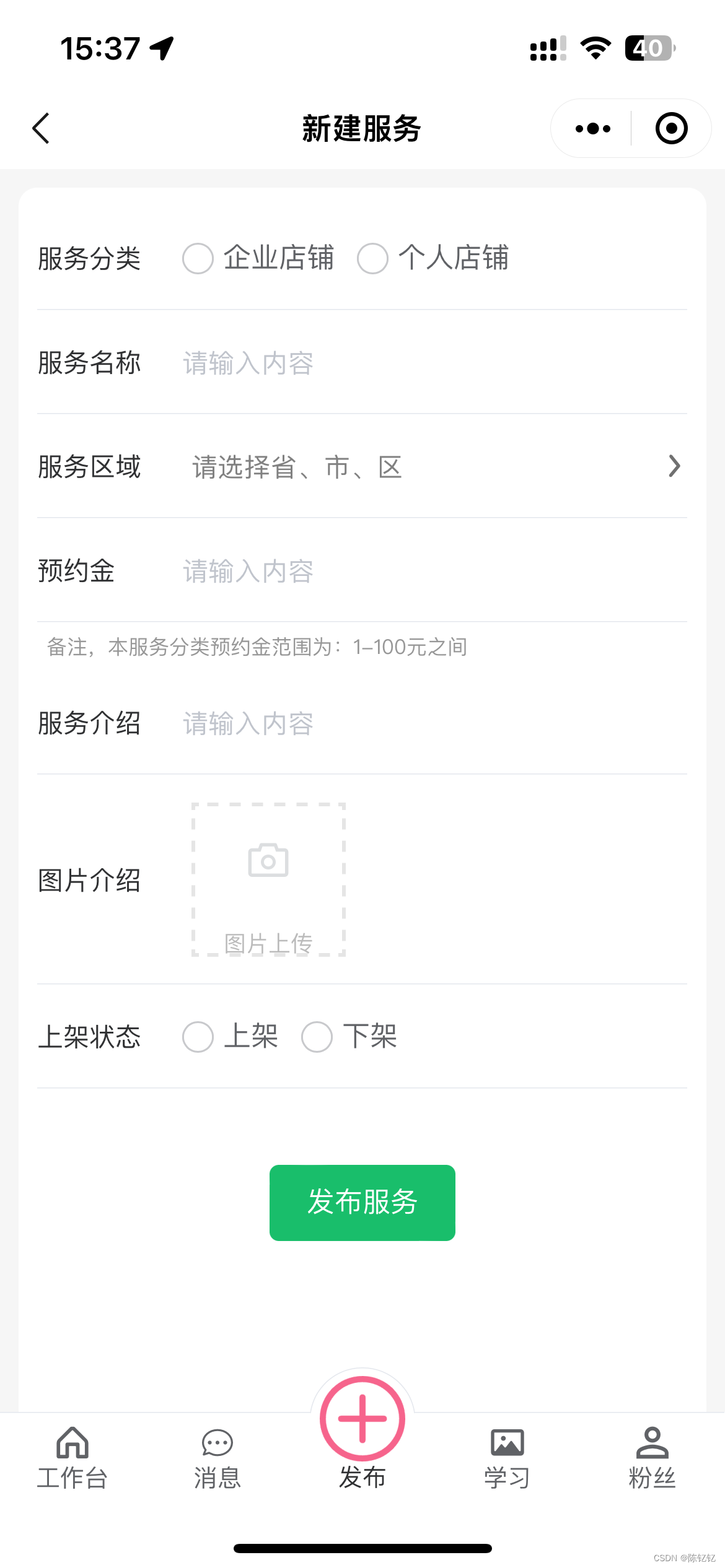Upload a picture via 图片上传
725x1568 pixels.
tap(268, 879)
